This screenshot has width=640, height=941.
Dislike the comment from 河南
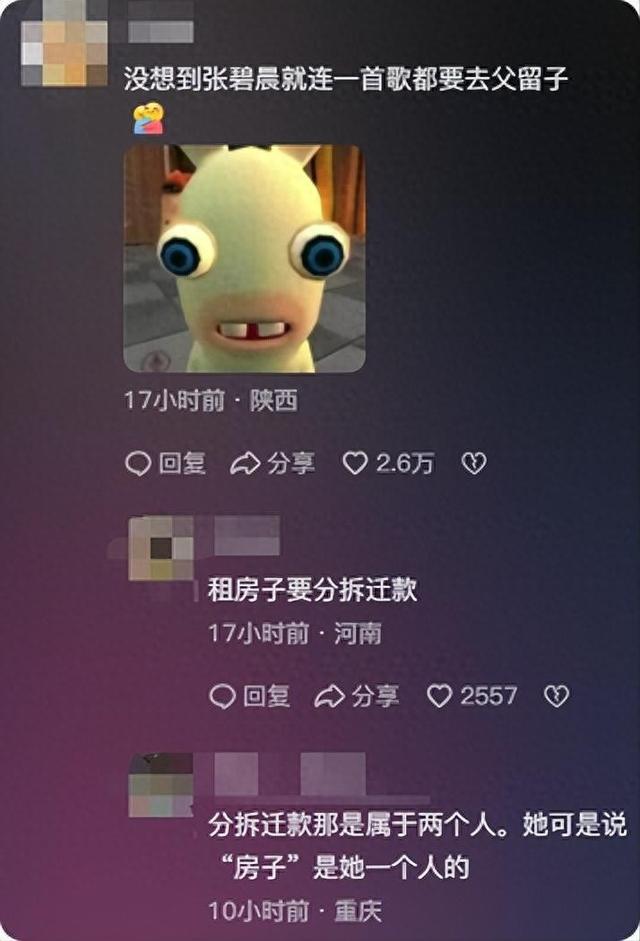556,696
